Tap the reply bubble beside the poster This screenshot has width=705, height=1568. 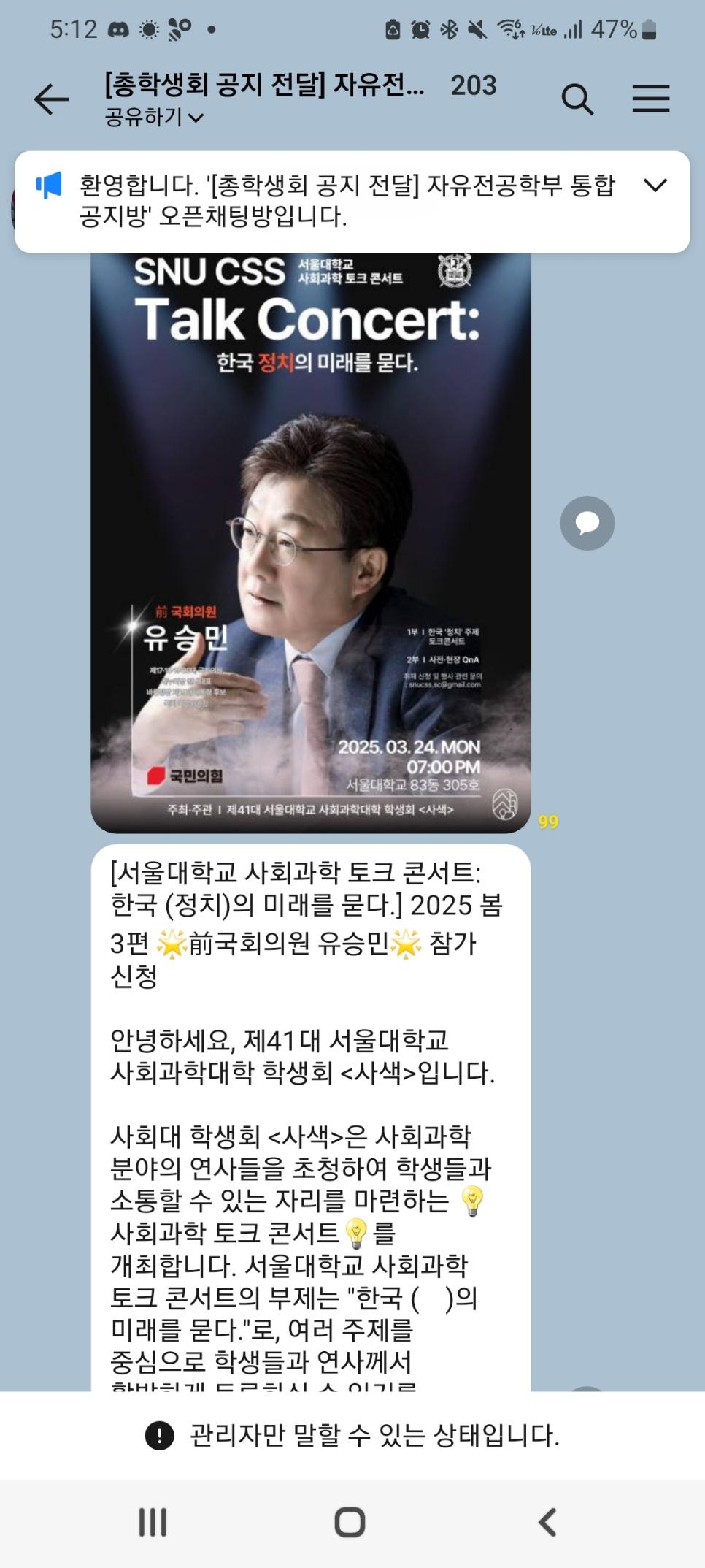(x=587, y=523)
